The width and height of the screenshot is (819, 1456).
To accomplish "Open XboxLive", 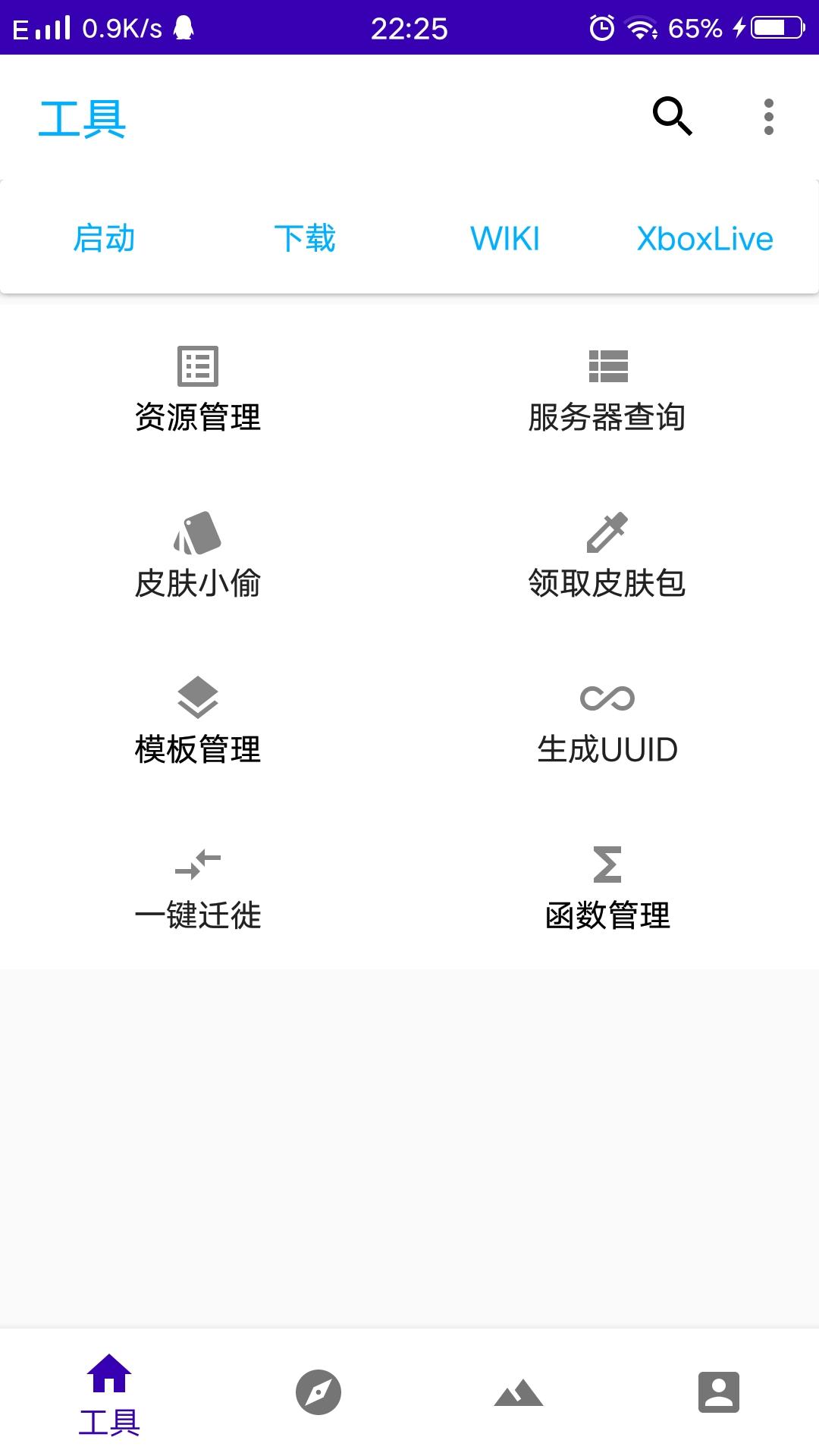I will point(704,238).
